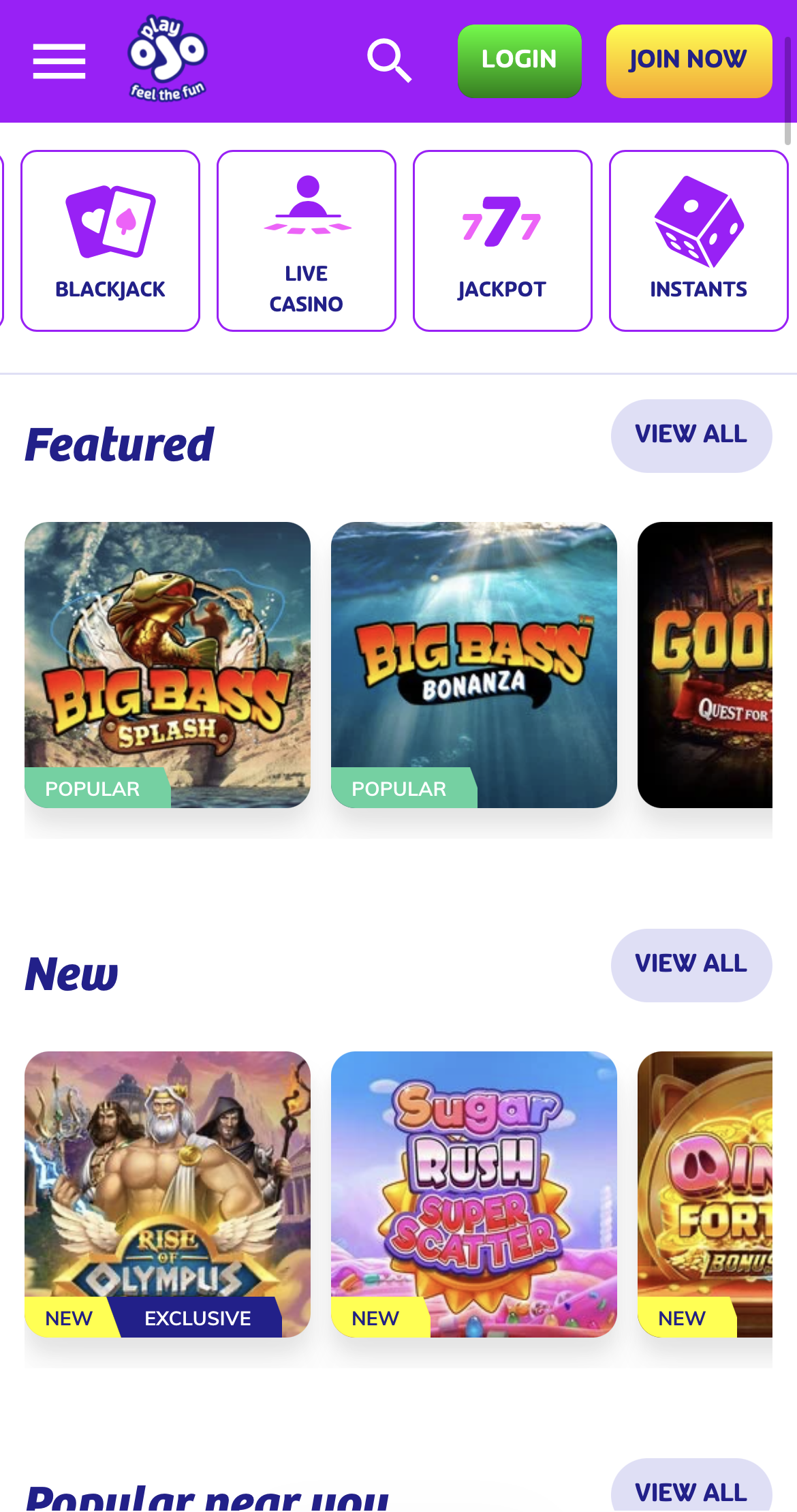Select the Instants category
This screenshot has width=797, height=1512.
[698, 241]
